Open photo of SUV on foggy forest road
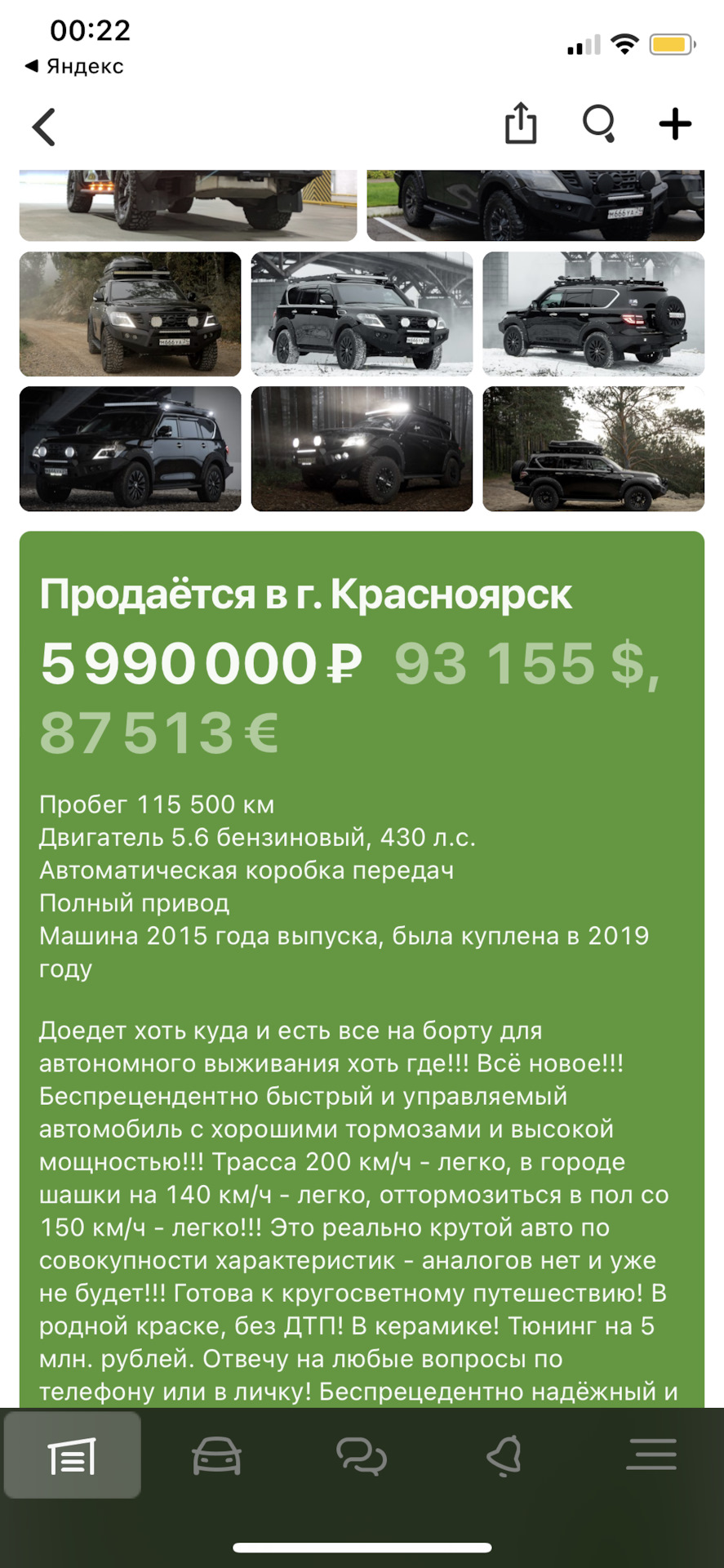 tap(131, 314)
